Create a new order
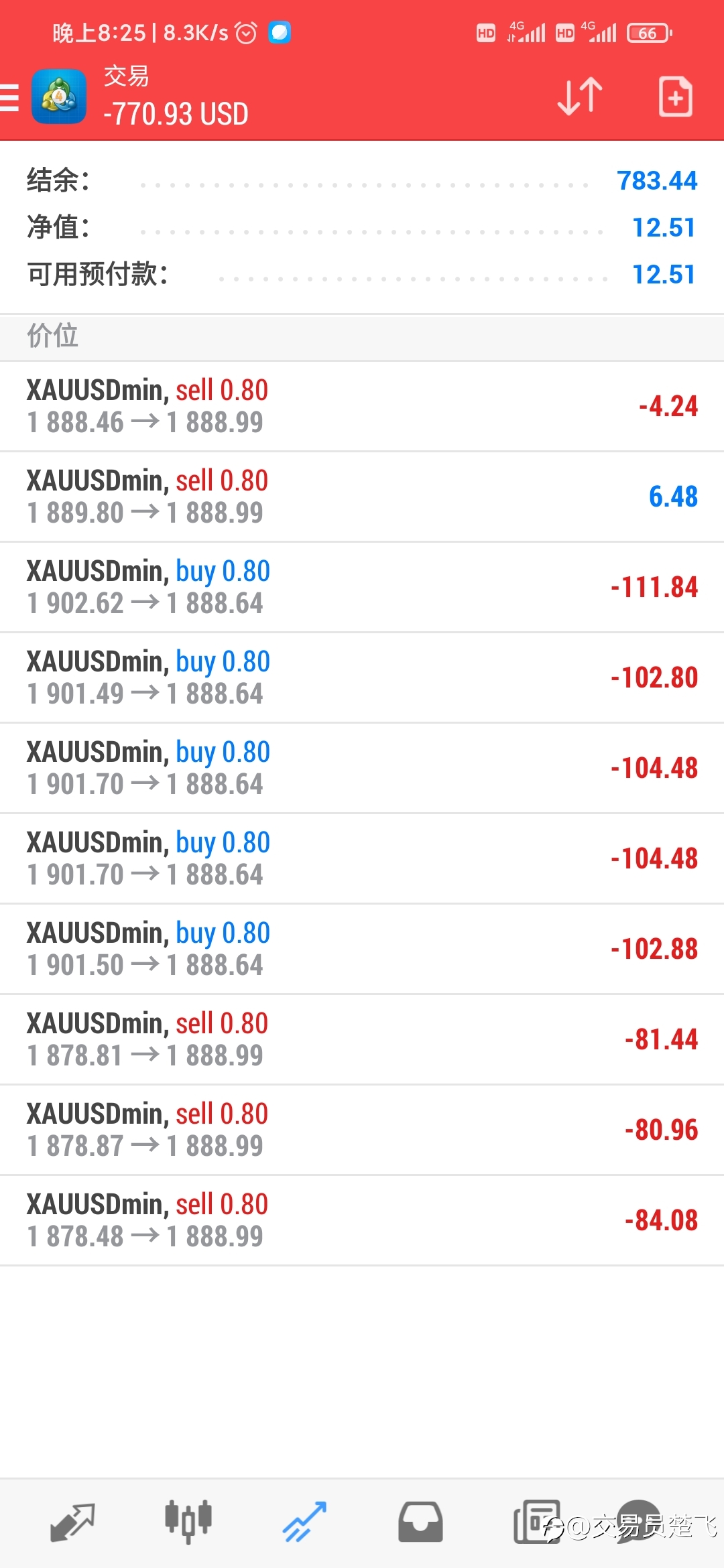This screenshot has width=724, height=1568. coord(675,96)
